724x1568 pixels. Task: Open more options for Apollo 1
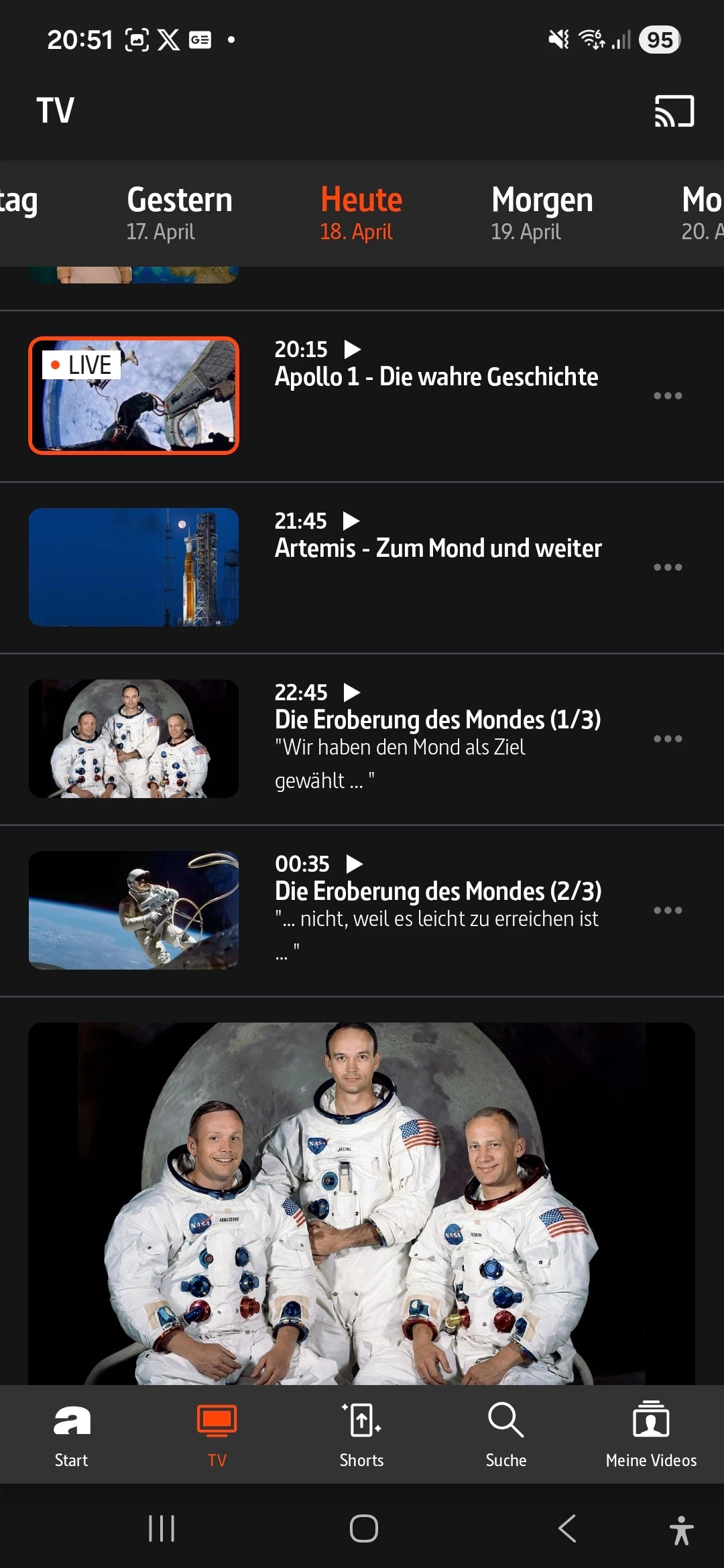[668, 396]
